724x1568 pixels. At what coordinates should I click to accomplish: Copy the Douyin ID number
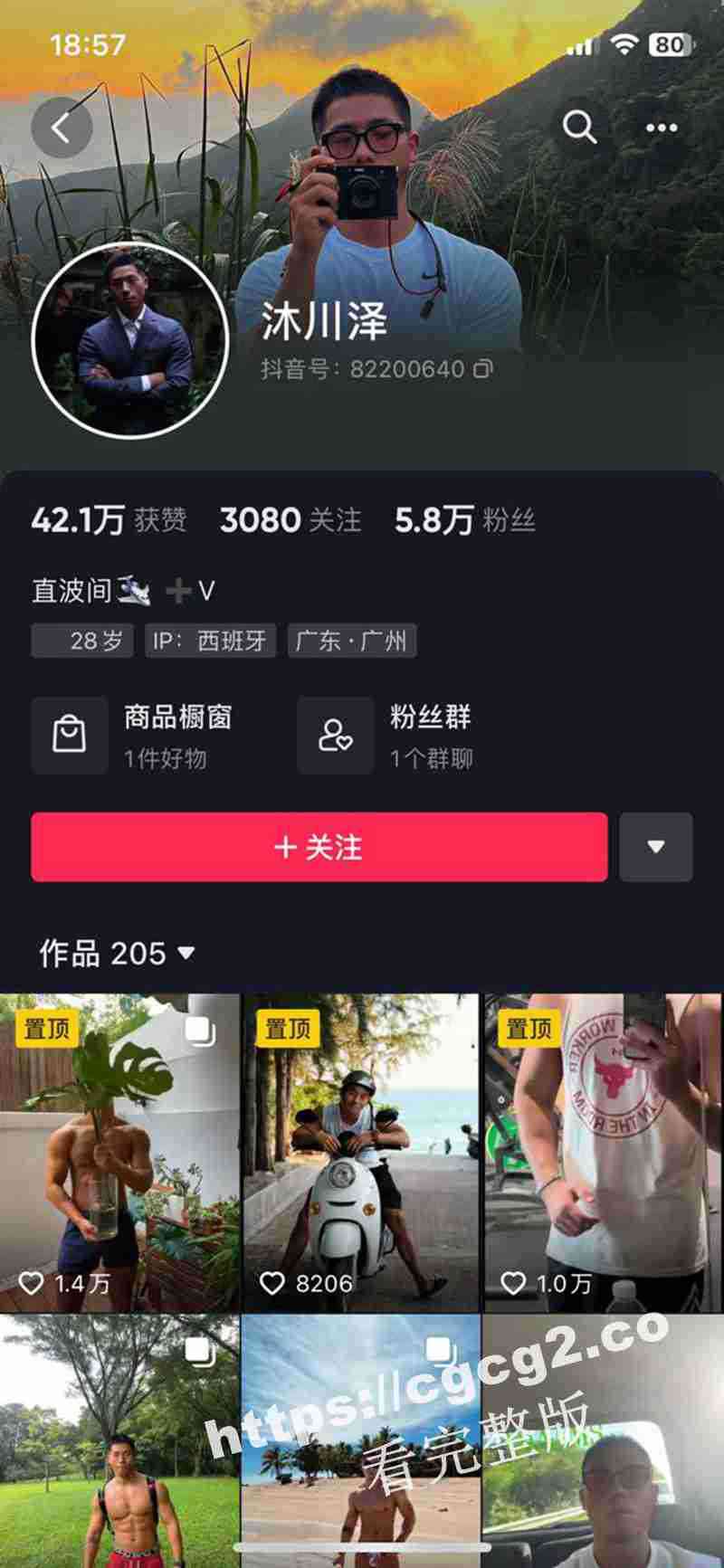484,369
